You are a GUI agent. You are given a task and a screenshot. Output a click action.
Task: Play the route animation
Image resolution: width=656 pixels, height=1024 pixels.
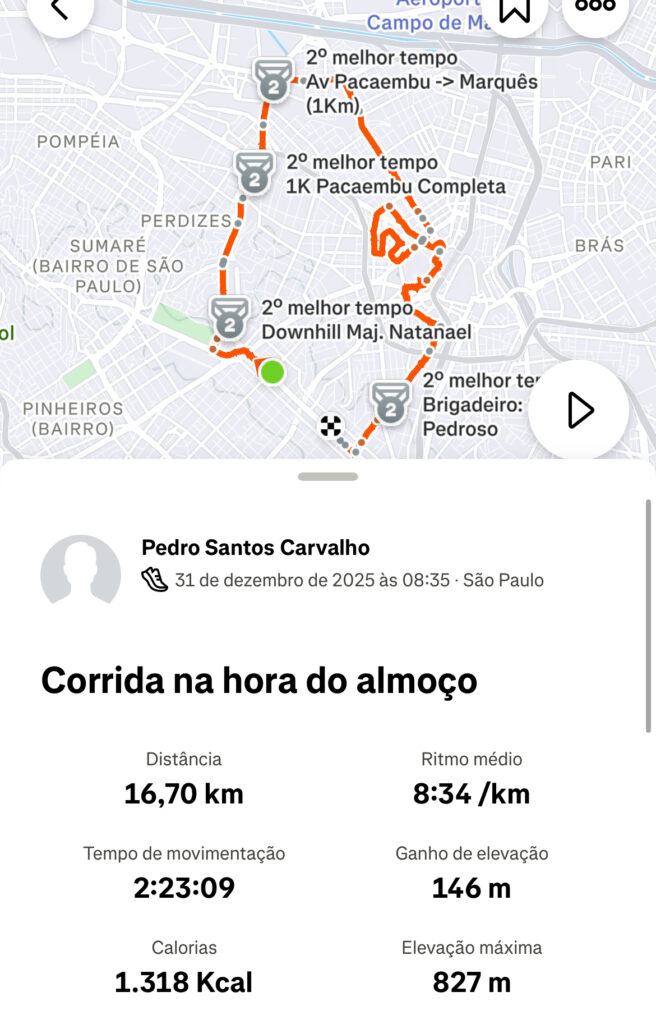click(578, 410)
